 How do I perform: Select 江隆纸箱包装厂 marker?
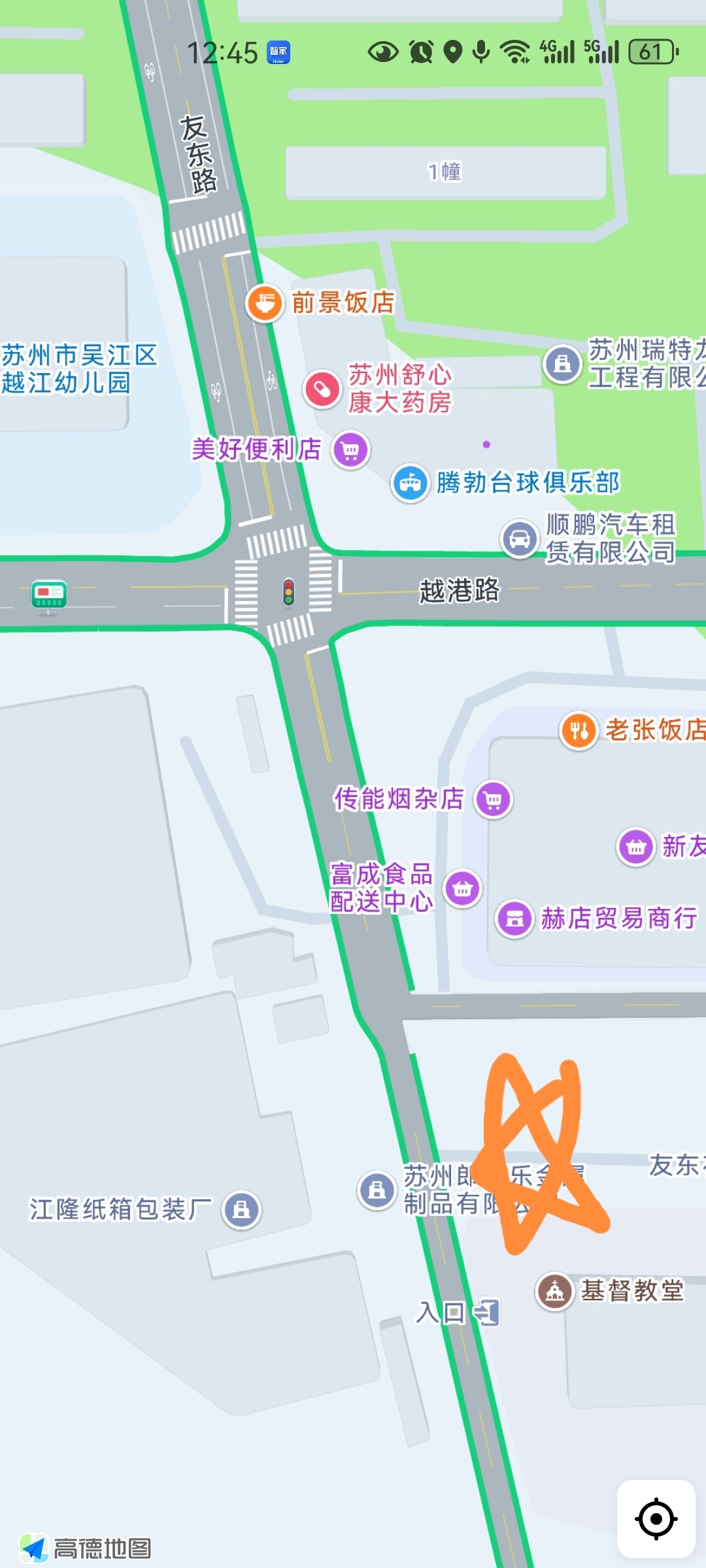242,1209
